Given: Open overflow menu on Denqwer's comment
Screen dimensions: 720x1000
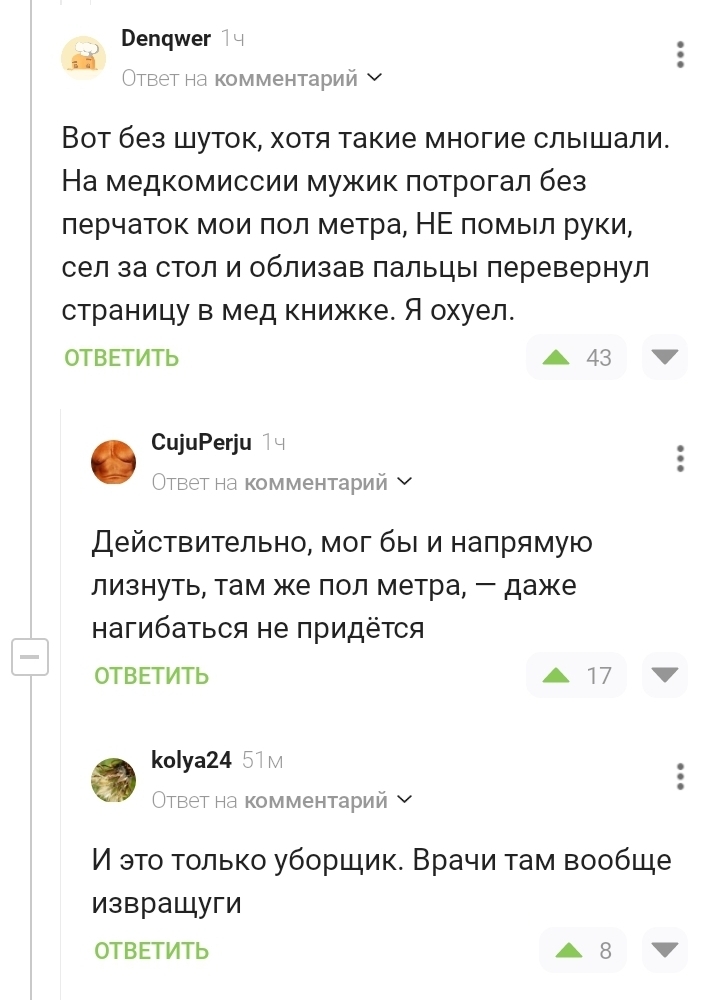Looking at the screenshot, I should tap(681, 55).
